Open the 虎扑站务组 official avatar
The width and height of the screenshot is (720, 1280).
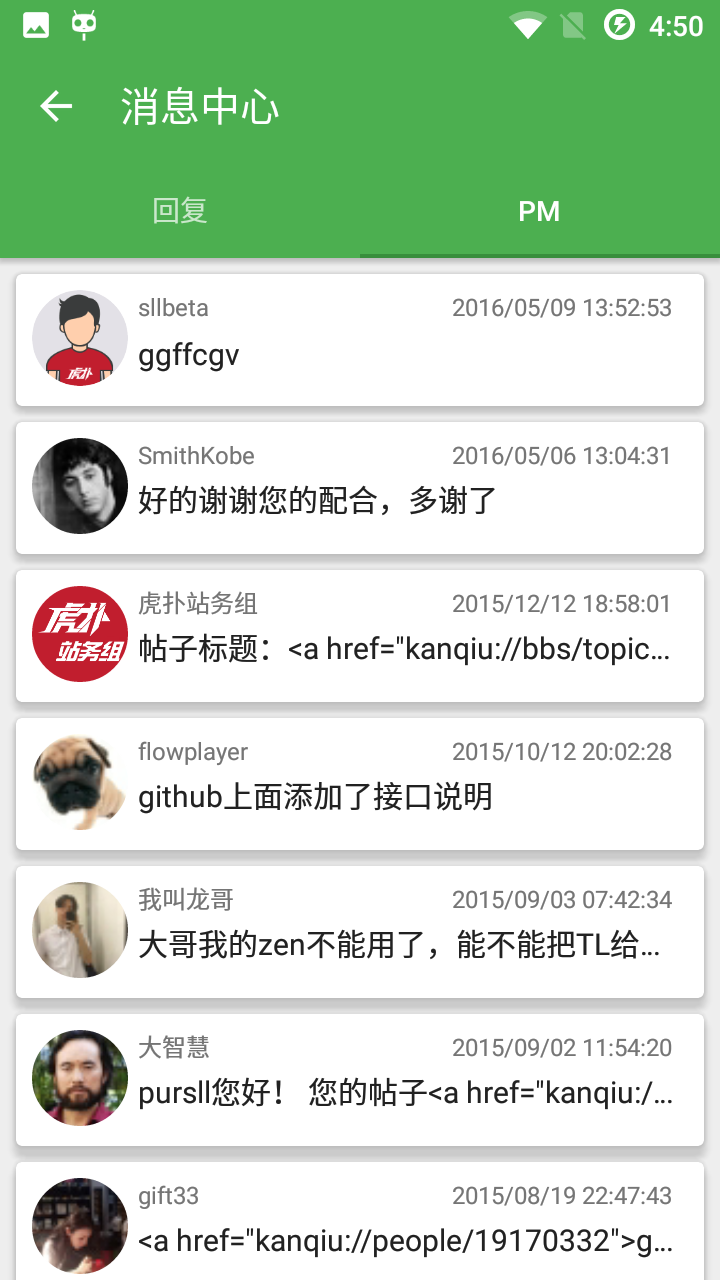click(80, 634)
